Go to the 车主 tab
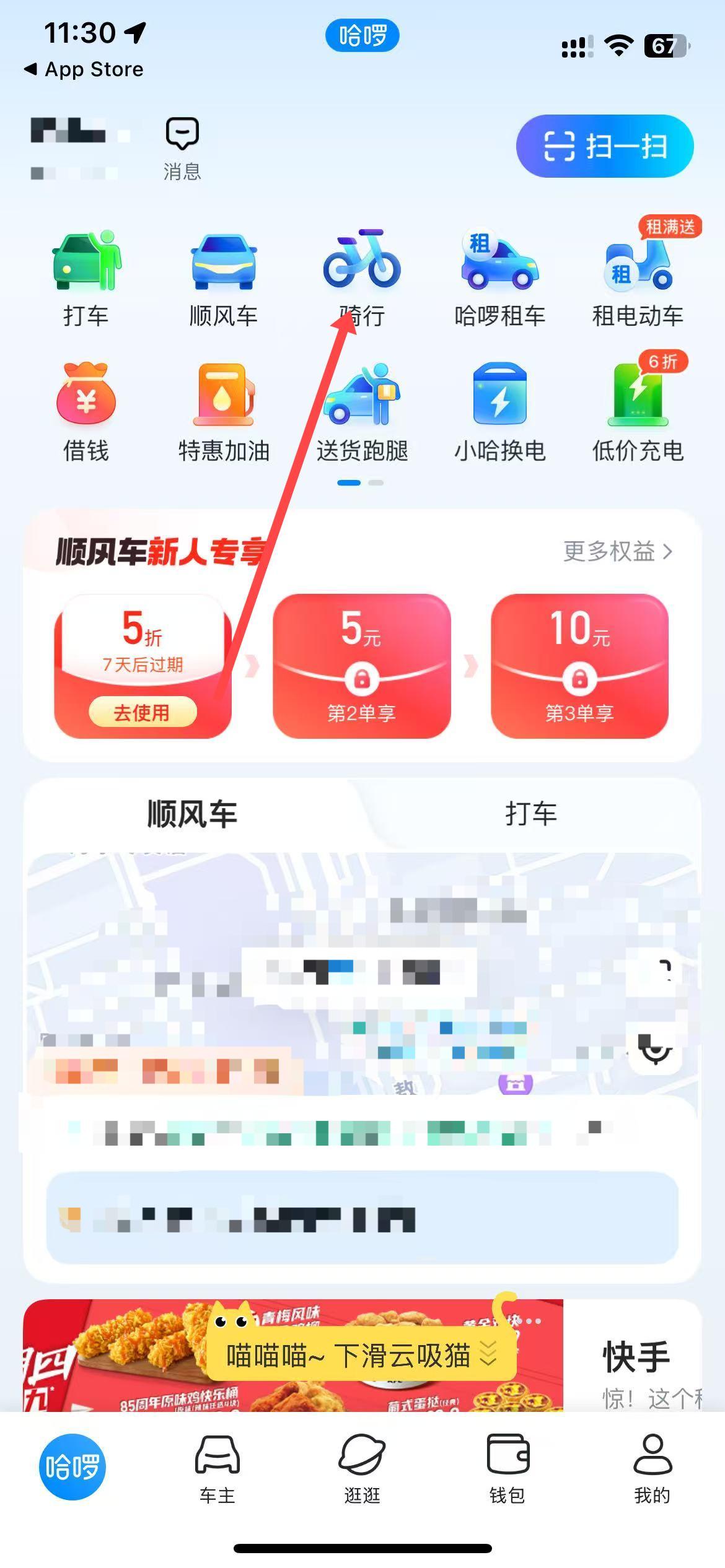 [x=217, y=1468]
